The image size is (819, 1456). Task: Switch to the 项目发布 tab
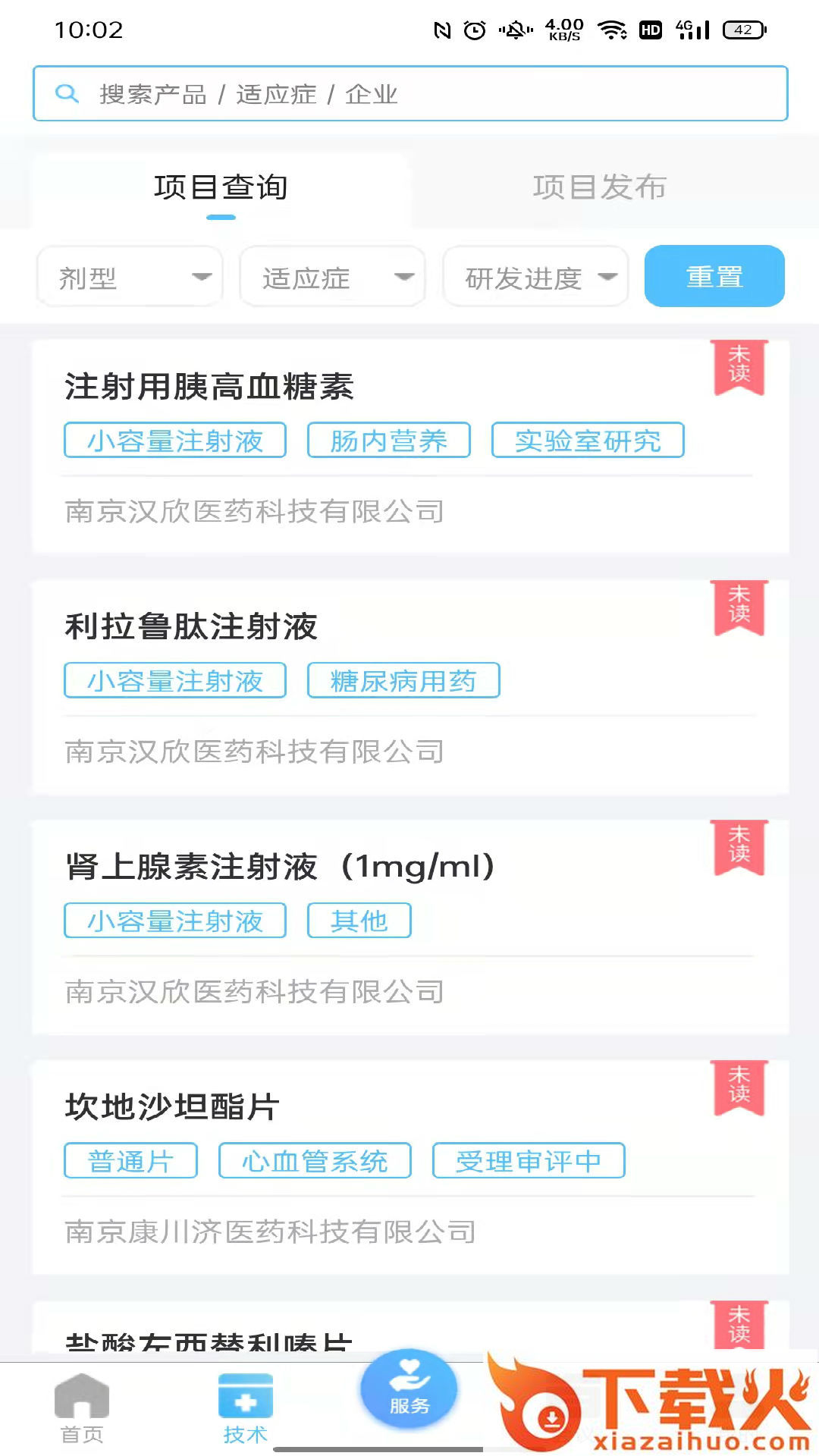coord(599,187)
